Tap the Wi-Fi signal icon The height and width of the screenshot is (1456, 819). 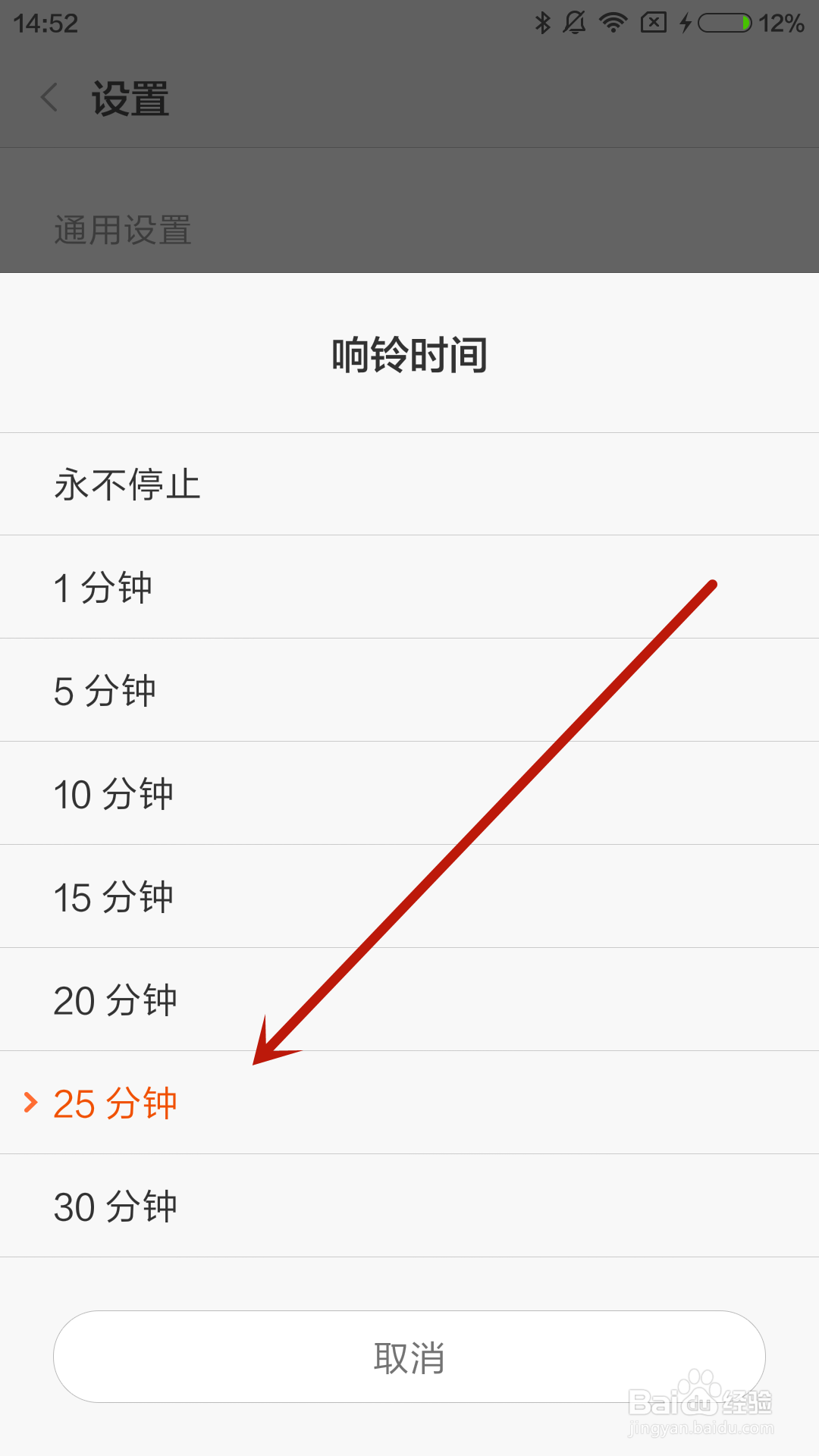[613, 22]
